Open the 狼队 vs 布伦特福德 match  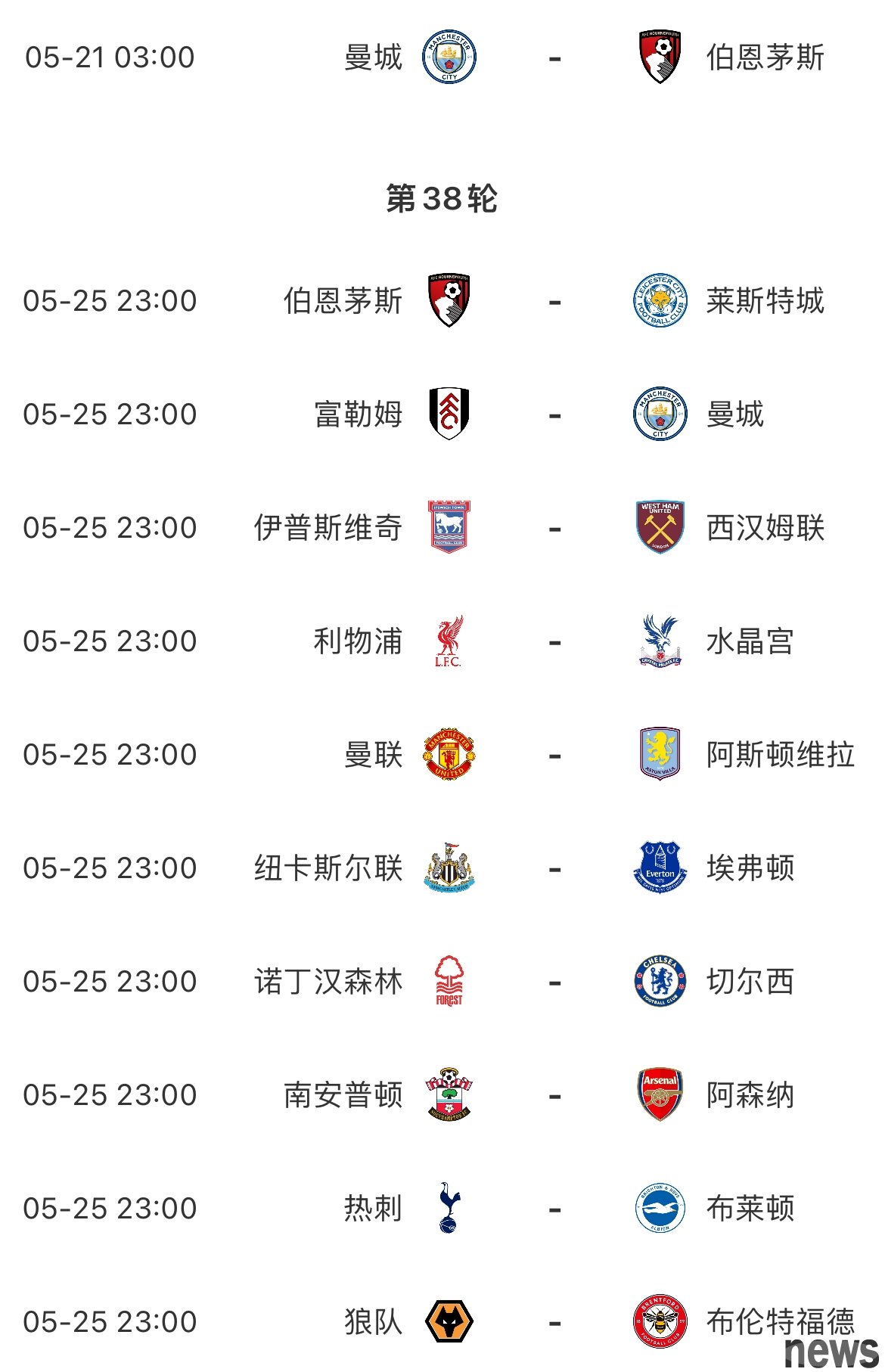click(x=554, y=1322)
